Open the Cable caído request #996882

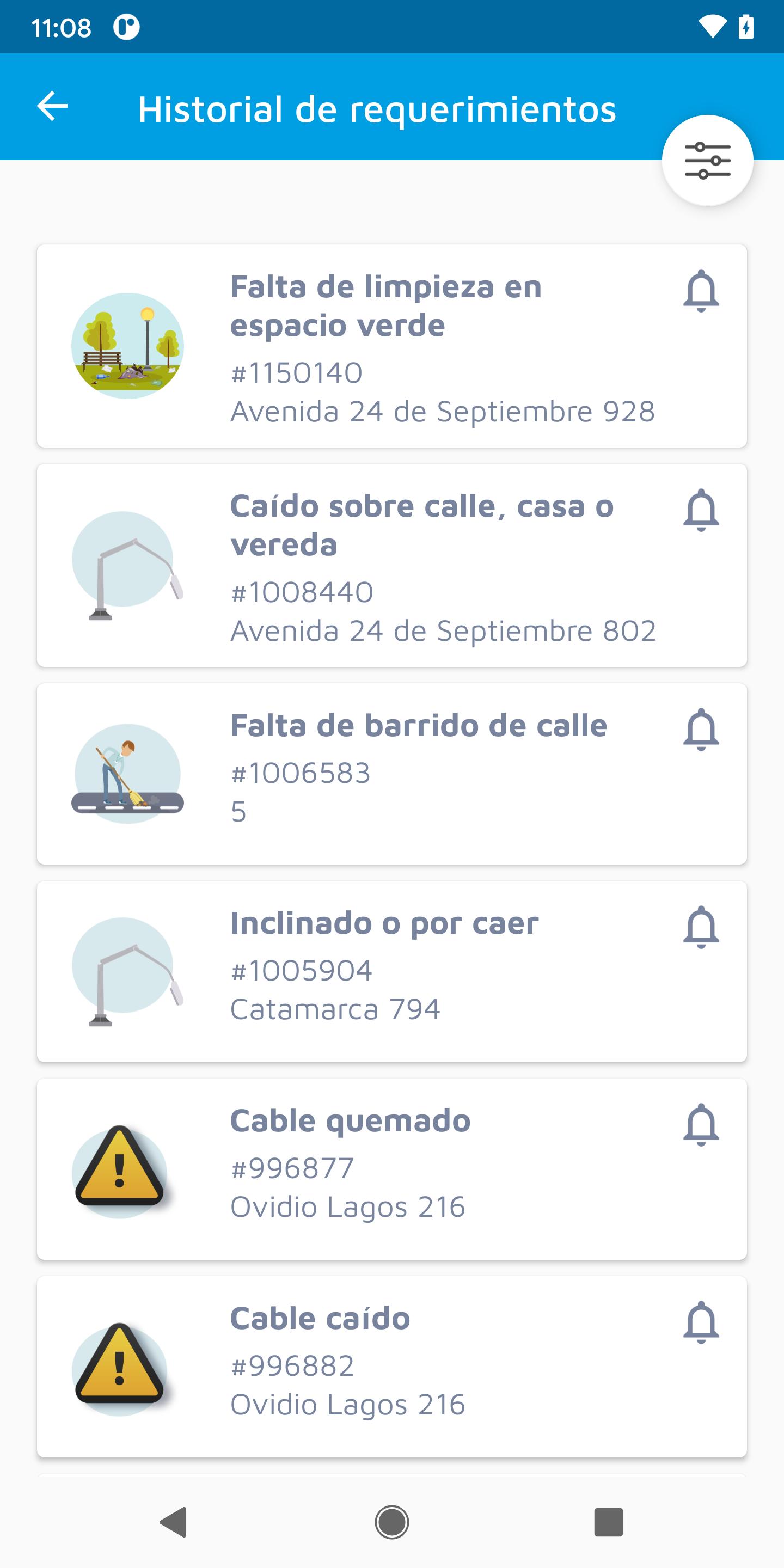click(x=392, y=1367)
